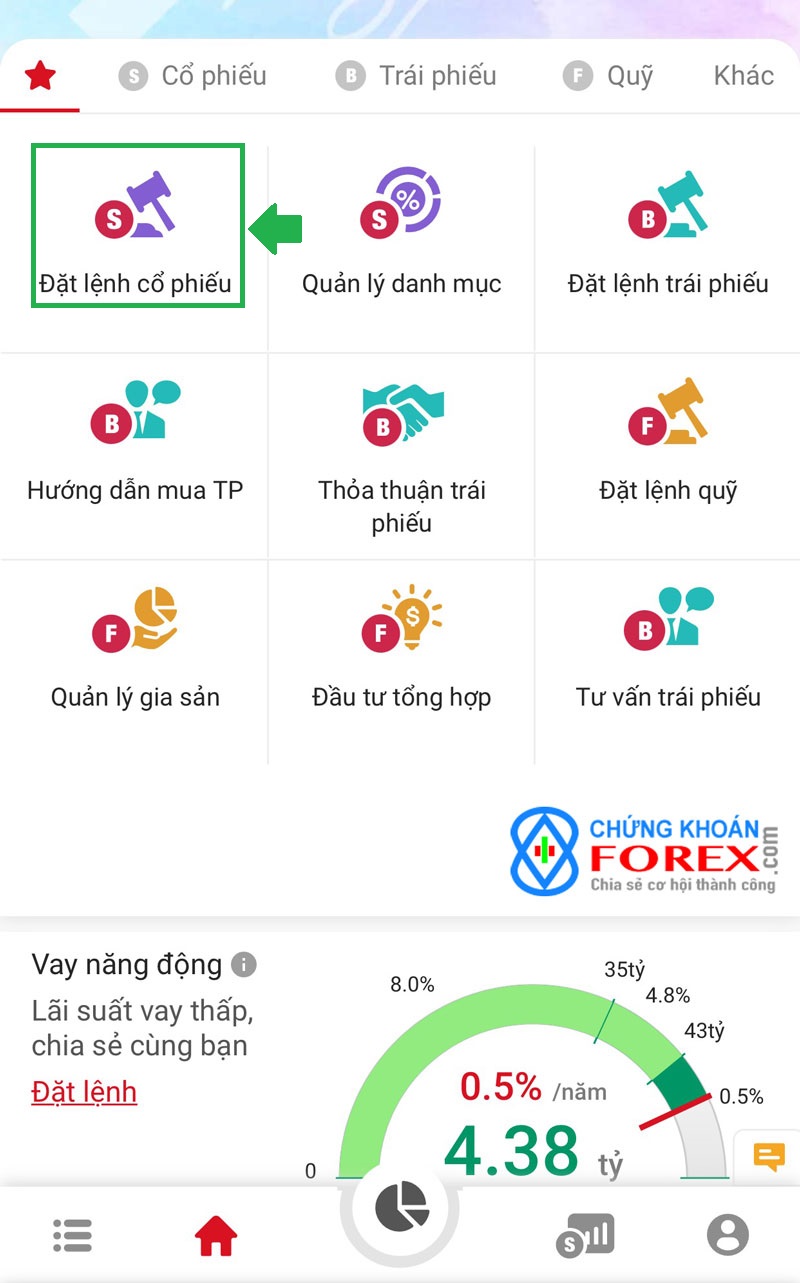Open Đặt lệnh quỹ

(668, 438)
